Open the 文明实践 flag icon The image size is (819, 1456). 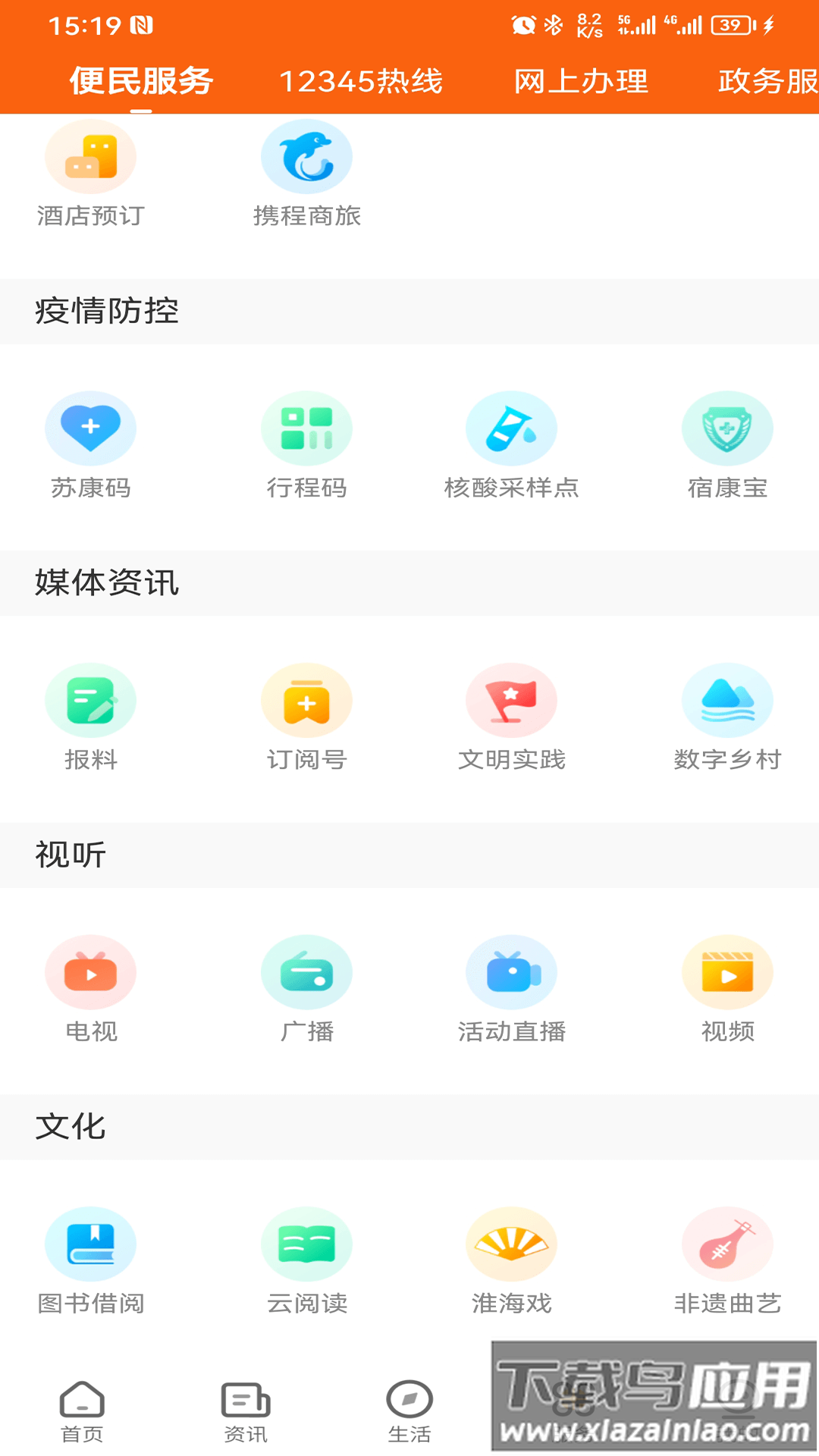click(x=512, y=699)
